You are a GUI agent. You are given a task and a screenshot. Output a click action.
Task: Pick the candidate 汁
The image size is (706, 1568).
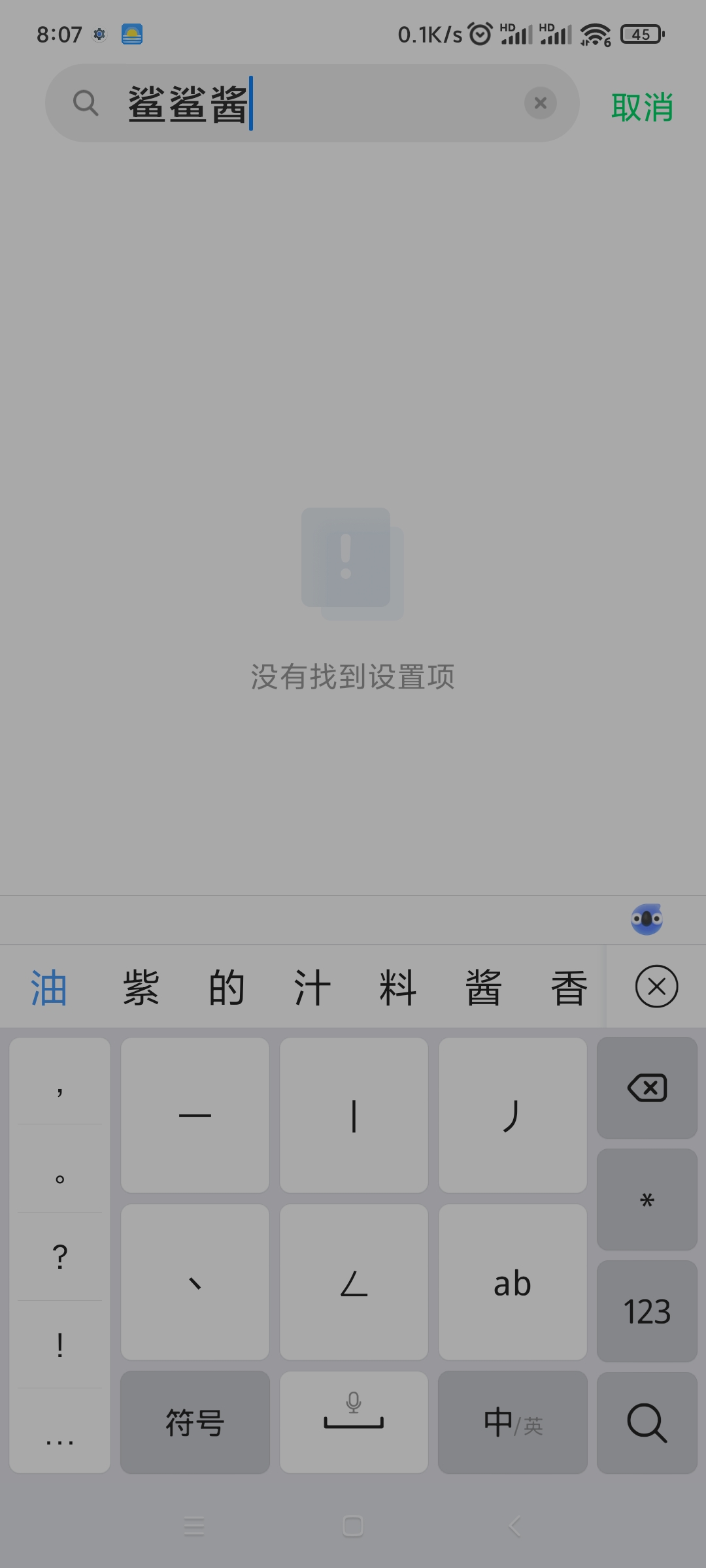tap(312, 987)
